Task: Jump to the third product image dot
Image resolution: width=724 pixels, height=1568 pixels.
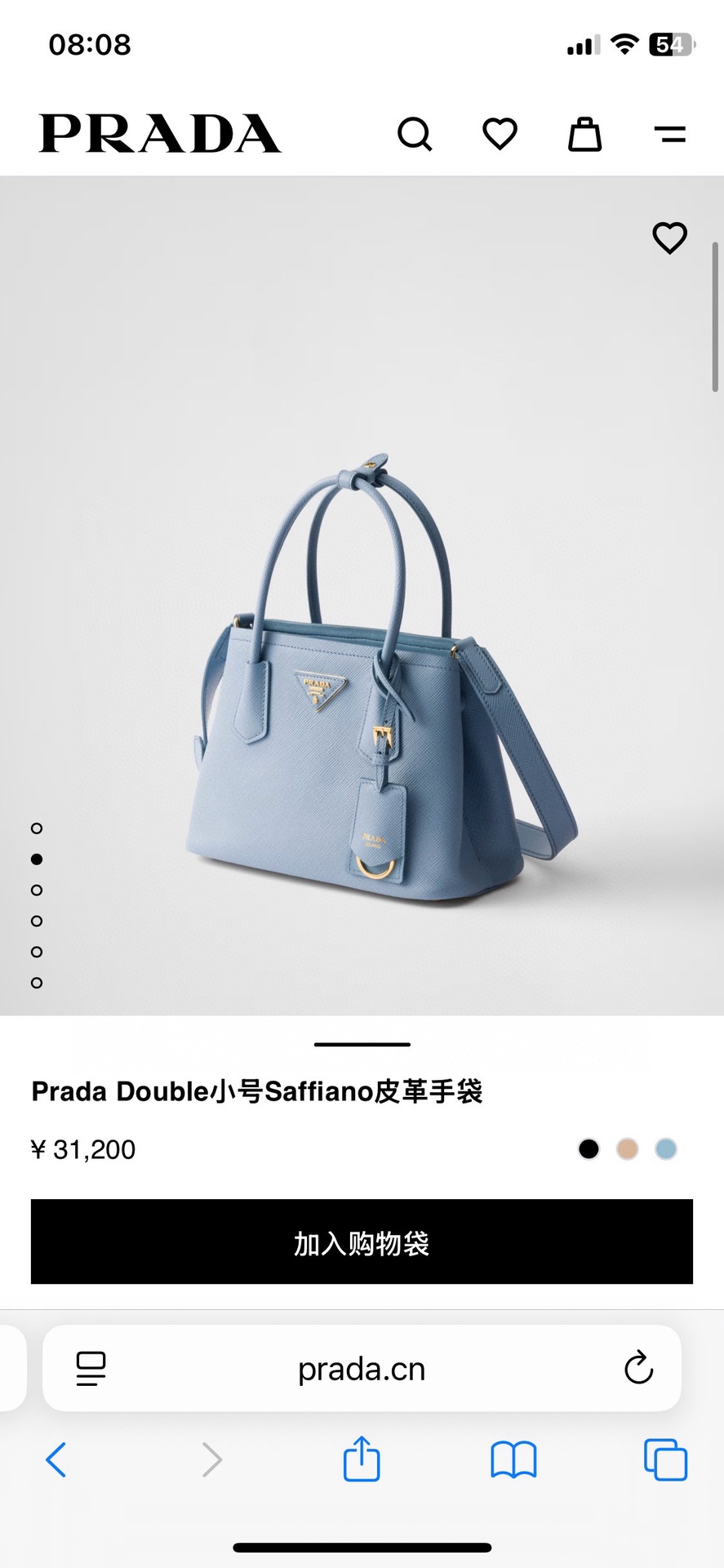Action: (37, 890)
